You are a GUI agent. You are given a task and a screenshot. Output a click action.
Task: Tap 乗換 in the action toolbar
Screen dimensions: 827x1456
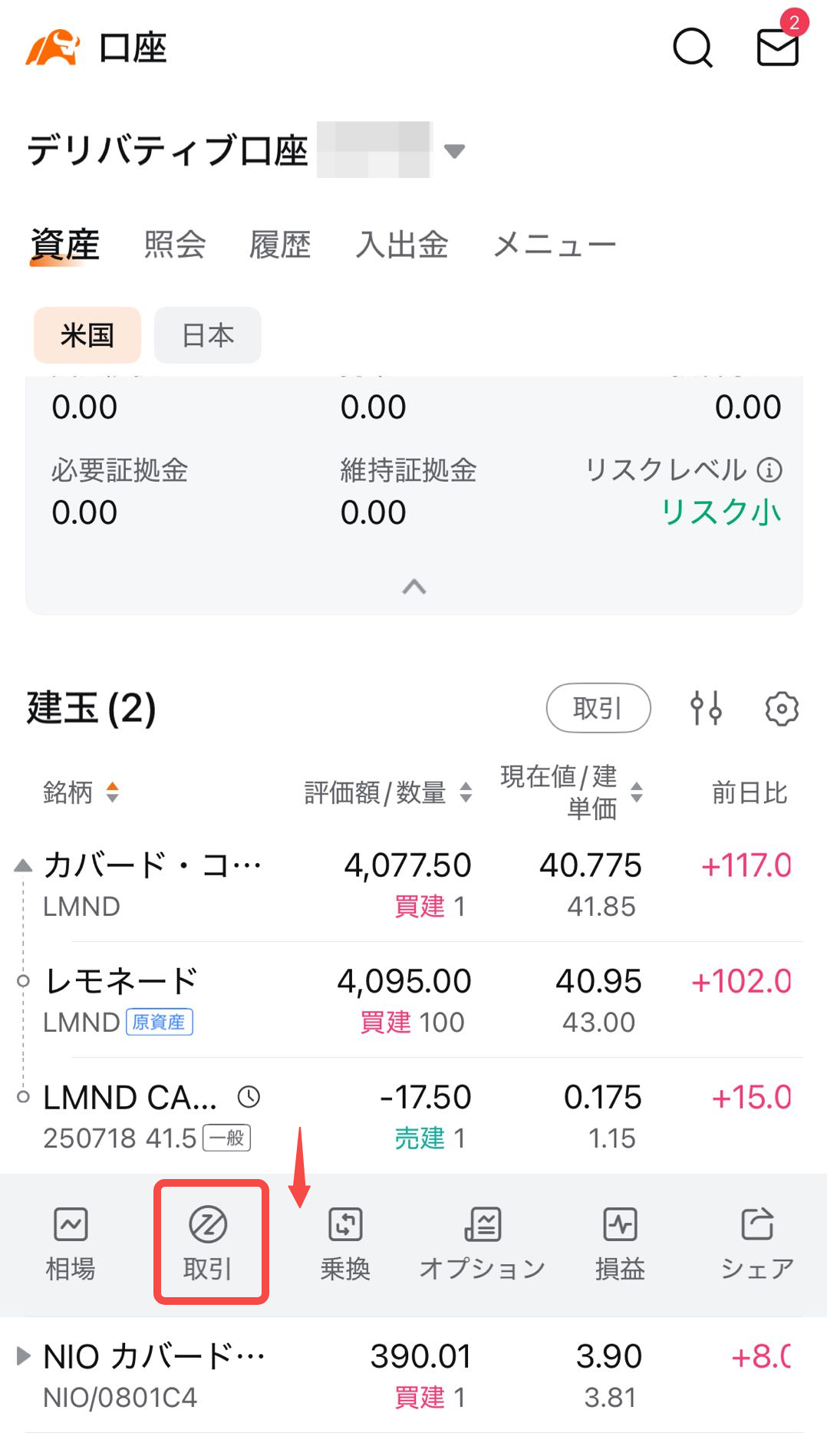pyautogui.click(x=345, y=1243)
